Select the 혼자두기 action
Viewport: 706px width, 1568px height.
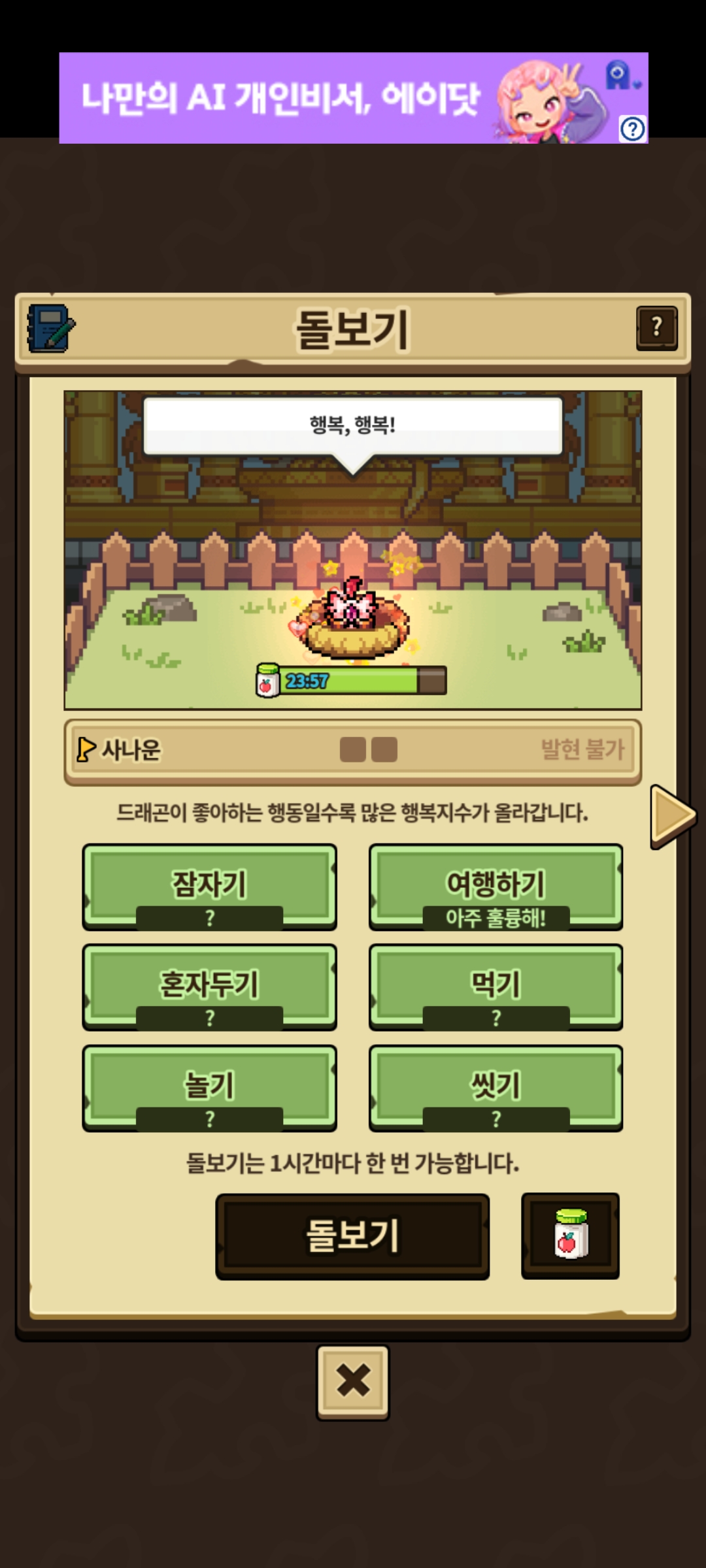pyautogui.click(x=209, y=986)
